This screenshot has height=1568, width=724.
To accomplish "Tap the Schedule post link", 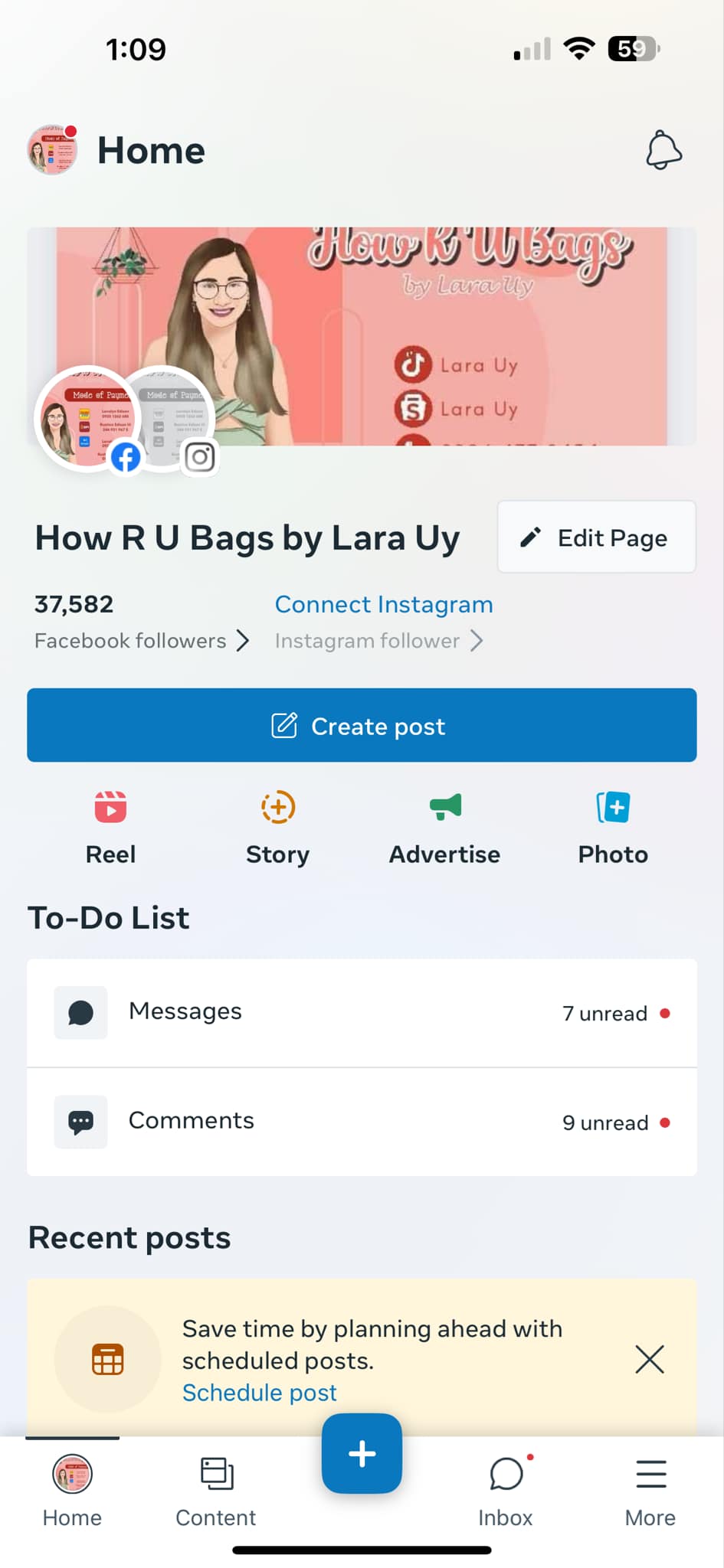I will pos(259,1392).
